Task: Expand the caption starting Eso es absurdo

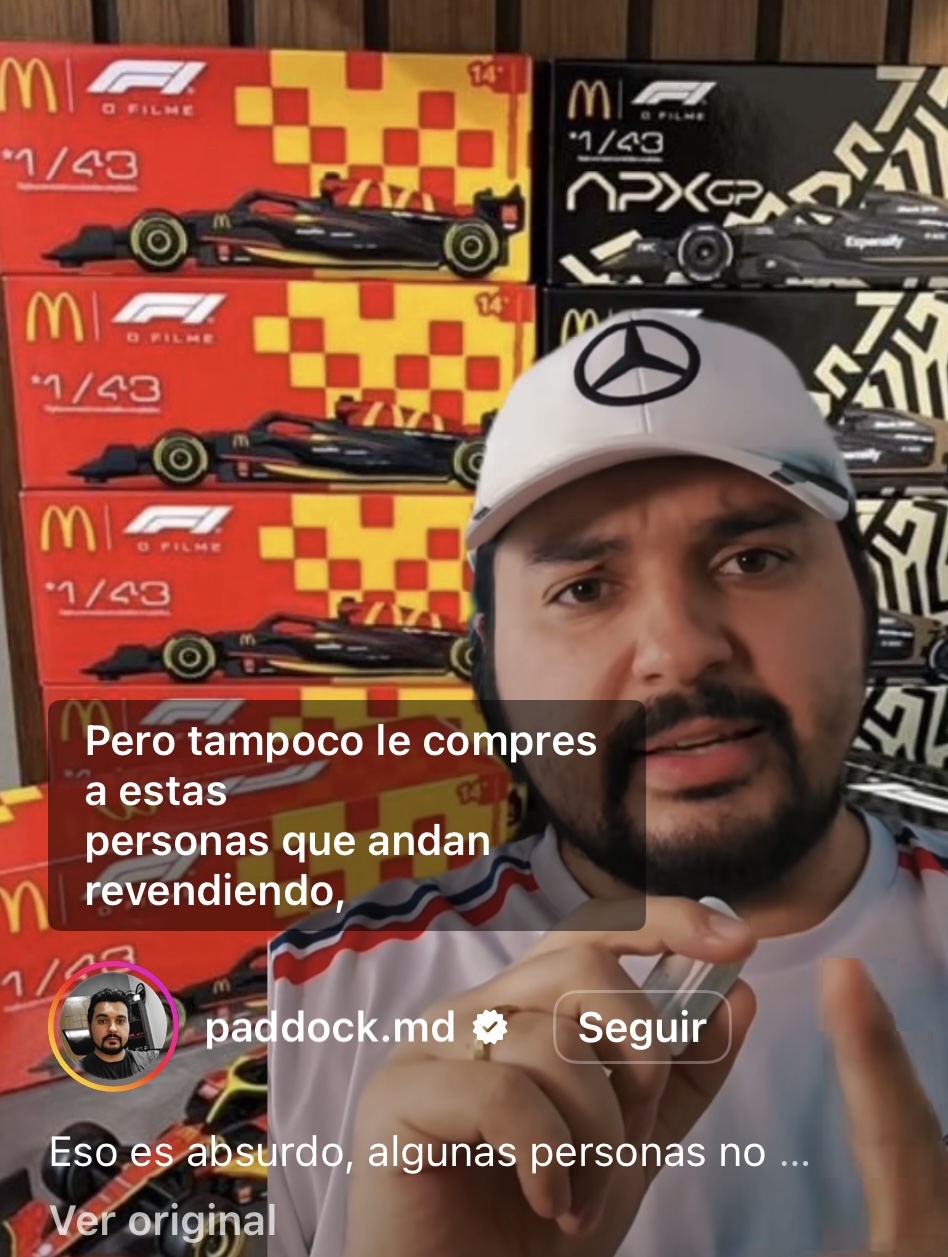Action: (792, 1153)
